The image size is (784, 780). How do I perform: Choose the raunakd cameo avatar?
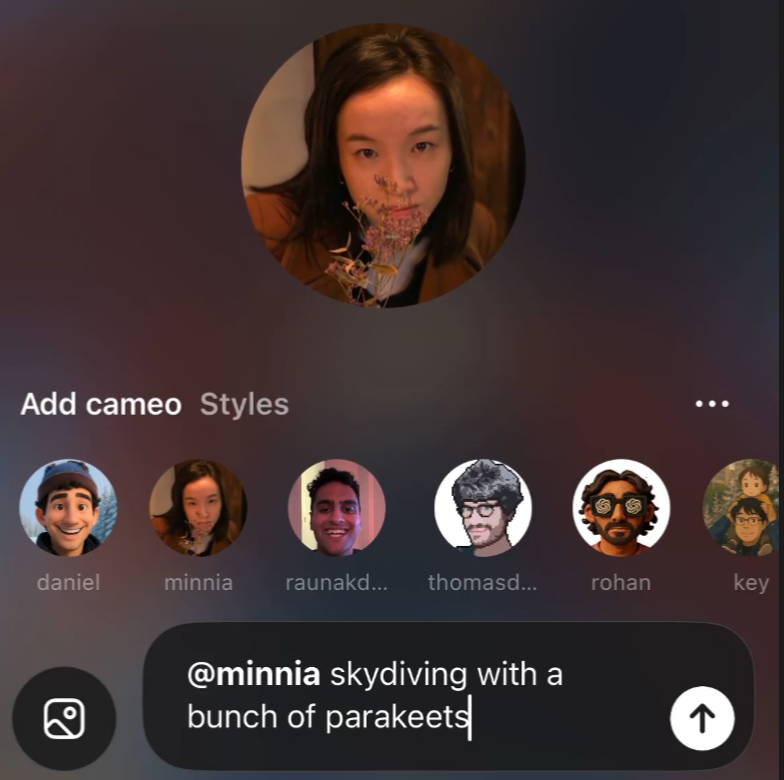336,508
